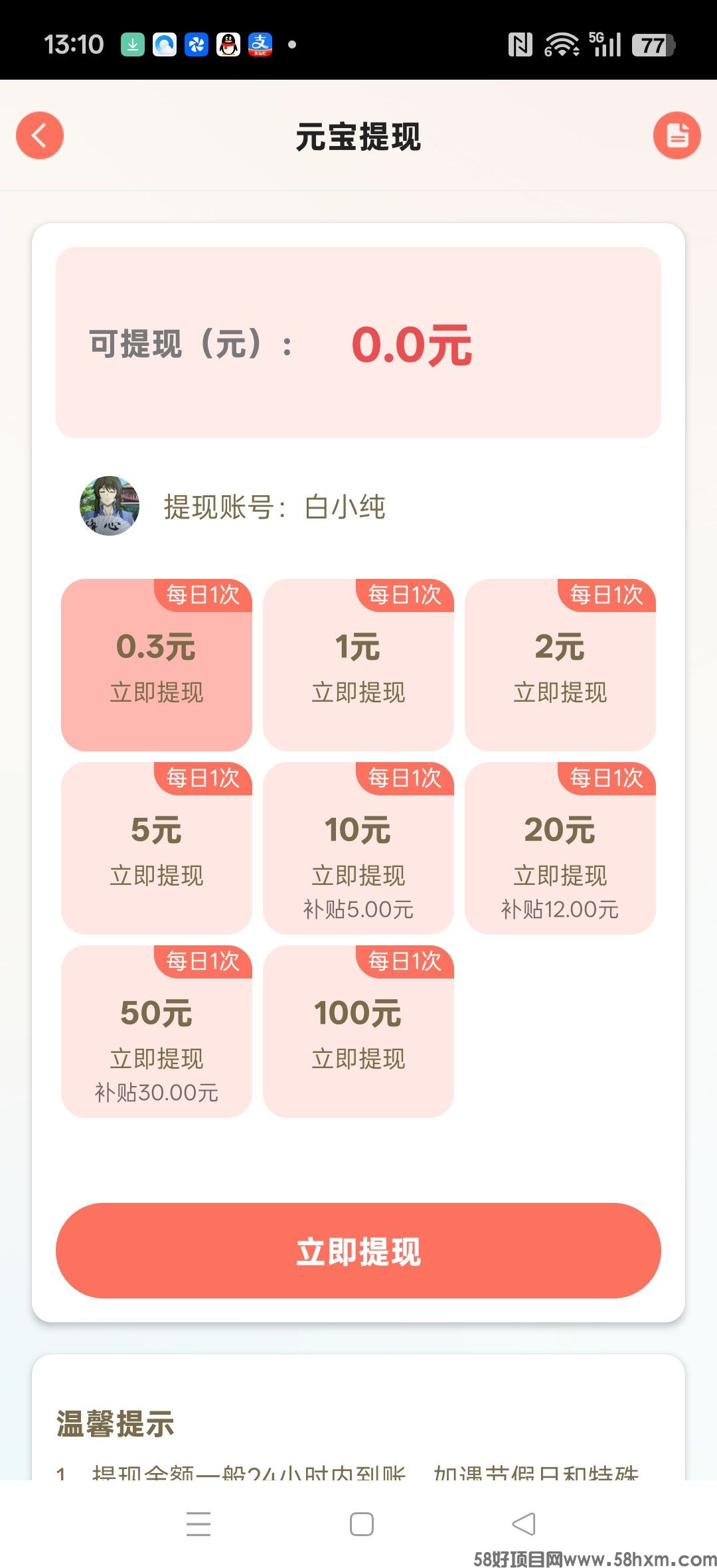Tap the Alipay icon in the notification bar
Image resolution: width=717 pixels, height=1568 pixels.
pyautogui.click(x=259, y=44)
